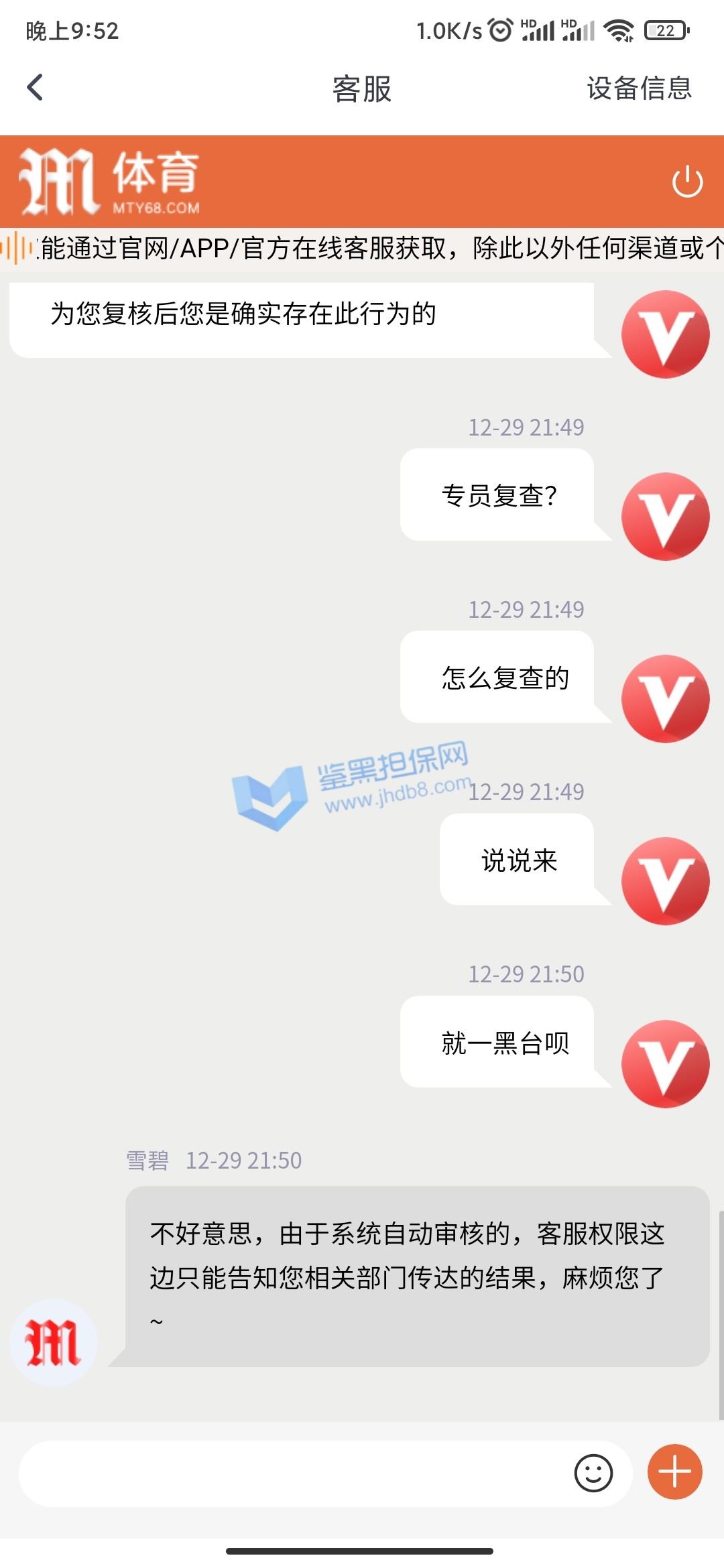The height and width of the screenshot is (1568, 724).
Task: Open 设备信息 in the header
Action: [x=639, y=88]
